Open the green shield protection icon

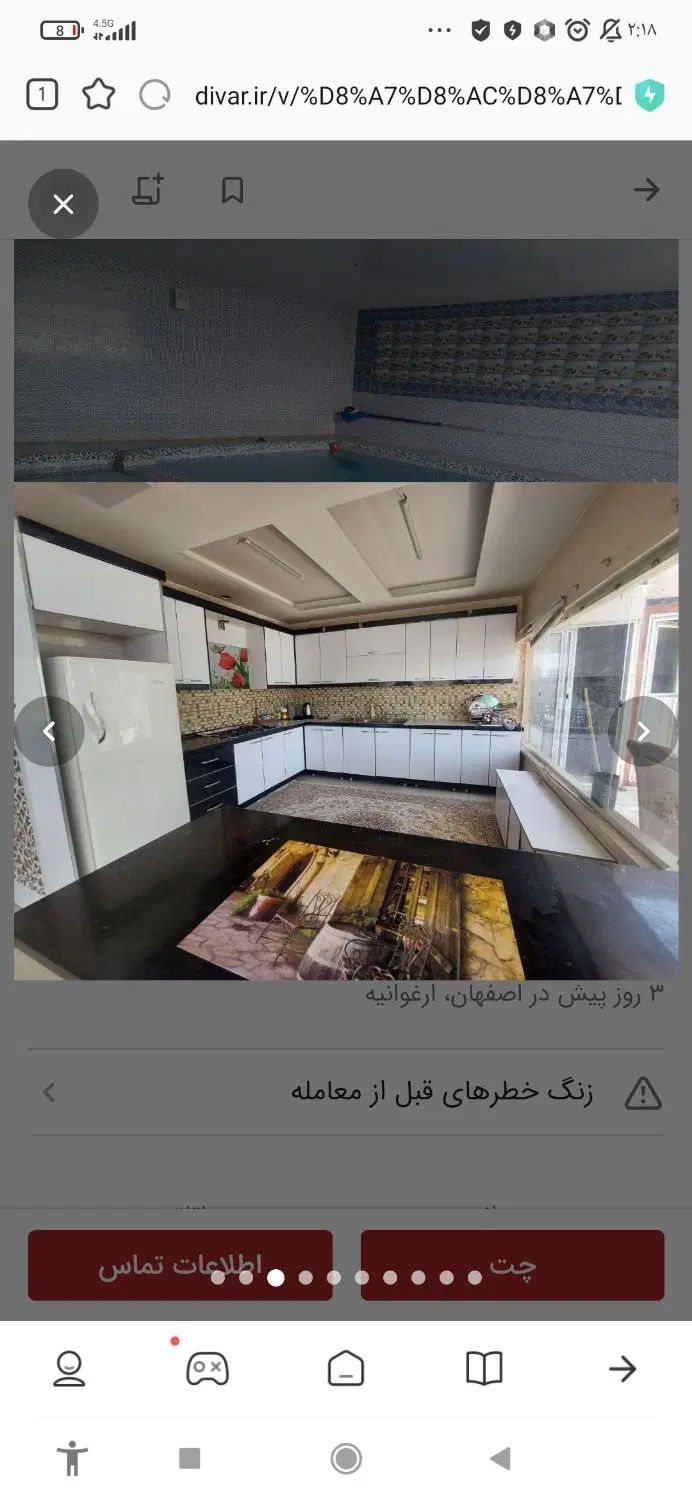(650, 96)
